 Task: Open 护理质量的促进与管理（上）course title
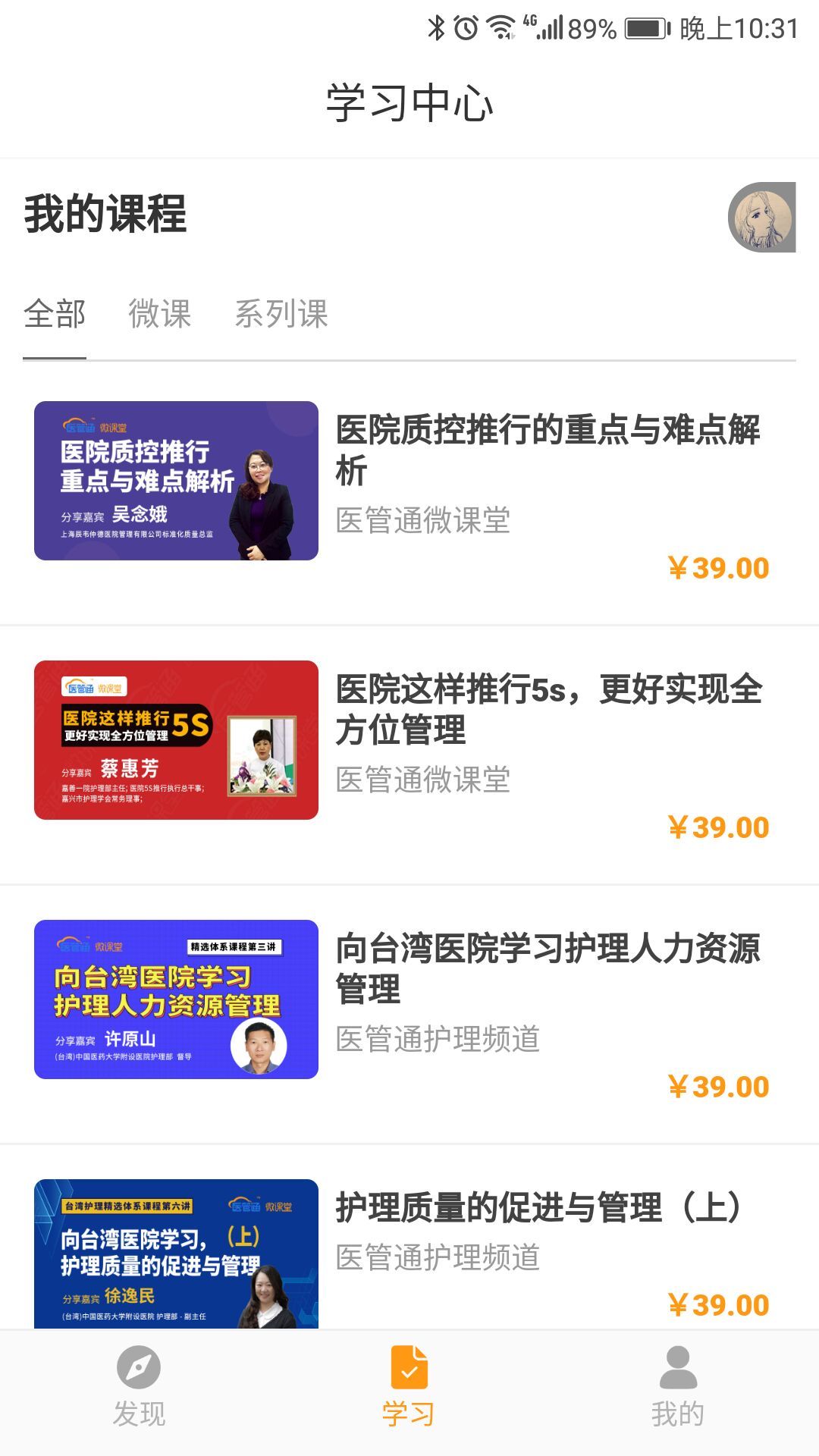point(541,1207)
